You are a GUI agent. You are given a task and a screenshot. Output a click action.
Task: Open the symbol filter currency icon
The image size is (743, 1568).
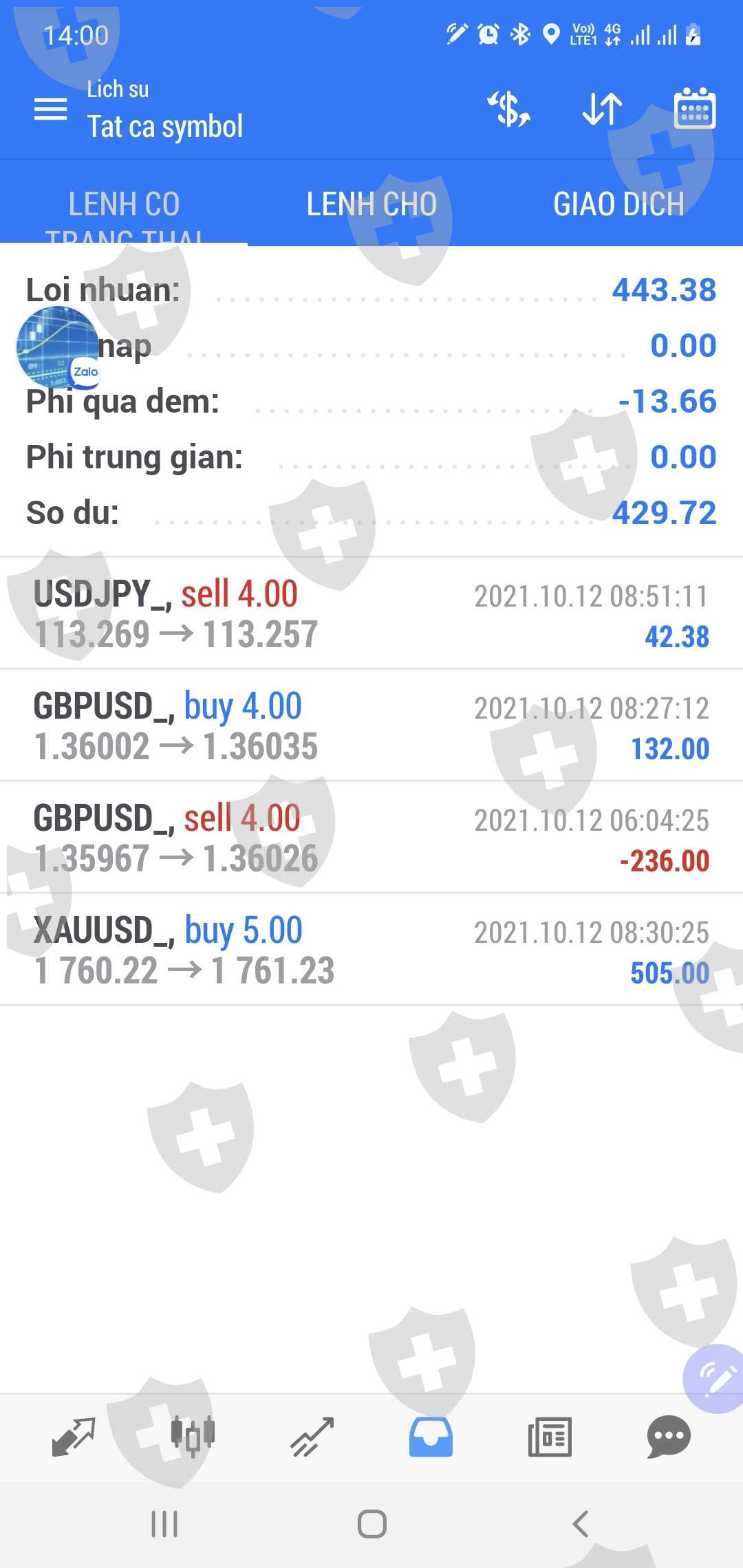509,109
